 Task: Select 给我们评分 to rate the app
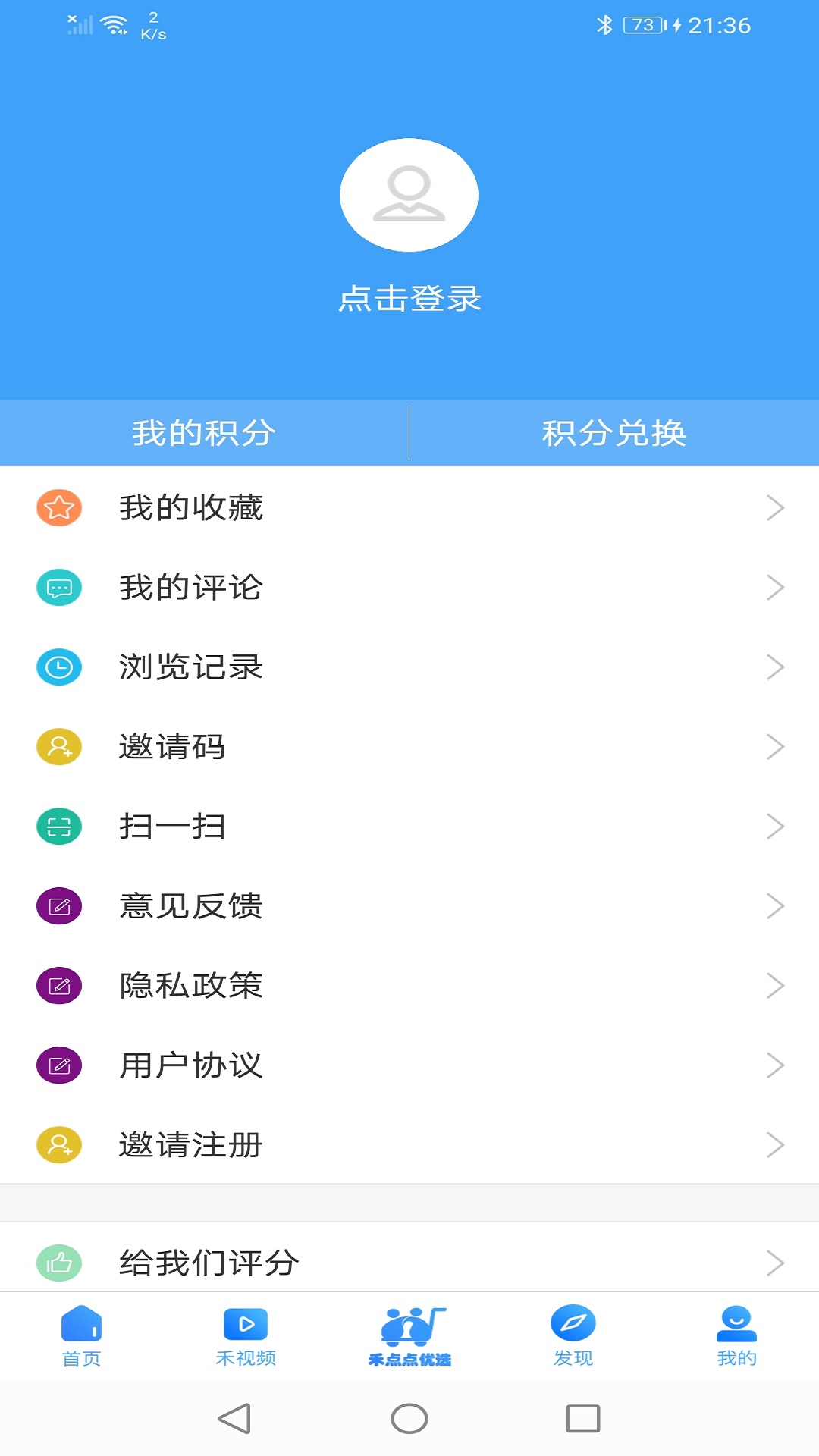click(x=409, y=1263)
